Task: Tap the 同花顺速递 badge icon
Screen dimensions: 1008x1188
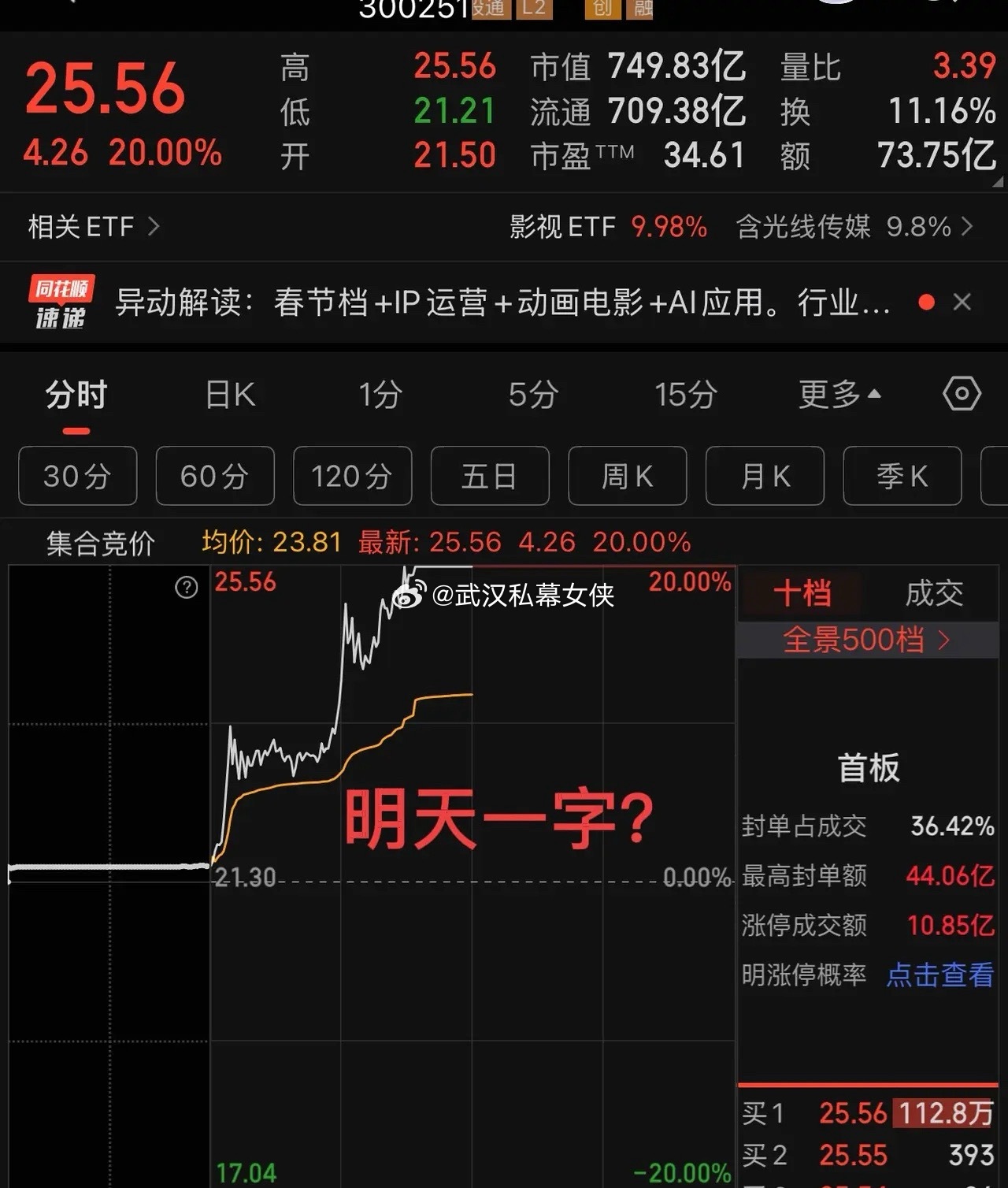Action: pyautogui.click(x=60, y=302)
